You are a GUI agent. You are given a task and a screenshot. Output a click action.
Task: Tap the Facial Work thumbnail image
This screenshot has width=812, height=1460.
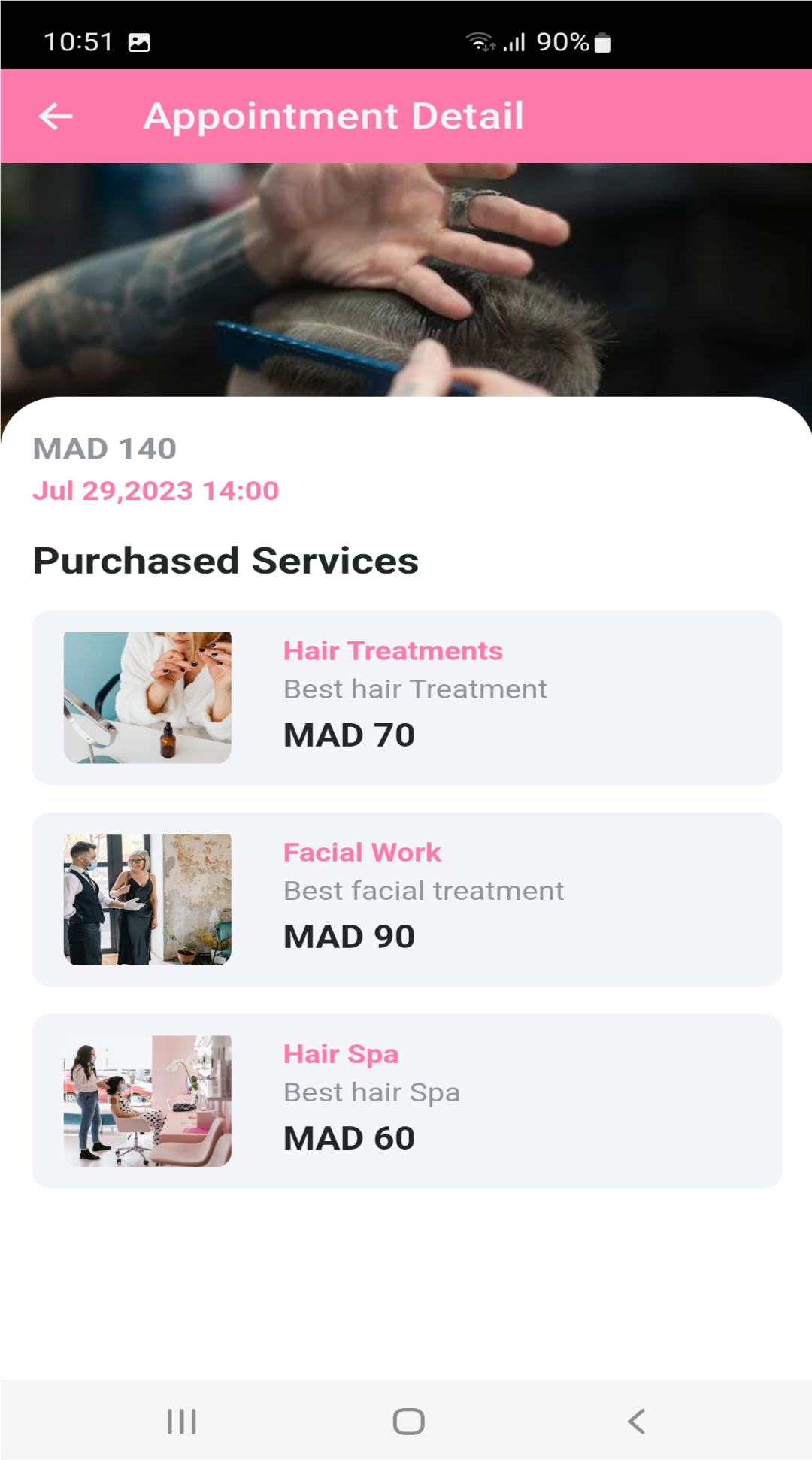tap(147, 898)
